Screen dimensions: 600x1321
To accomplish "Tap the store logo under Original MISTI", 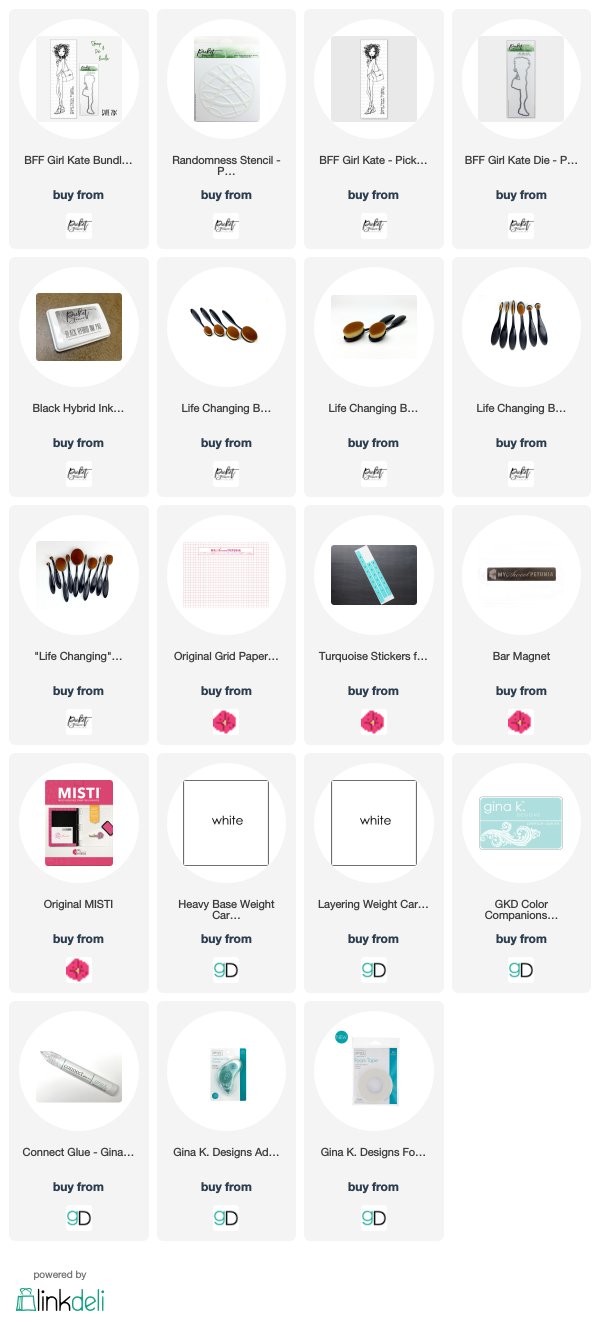I will click(x=78, y=969).
